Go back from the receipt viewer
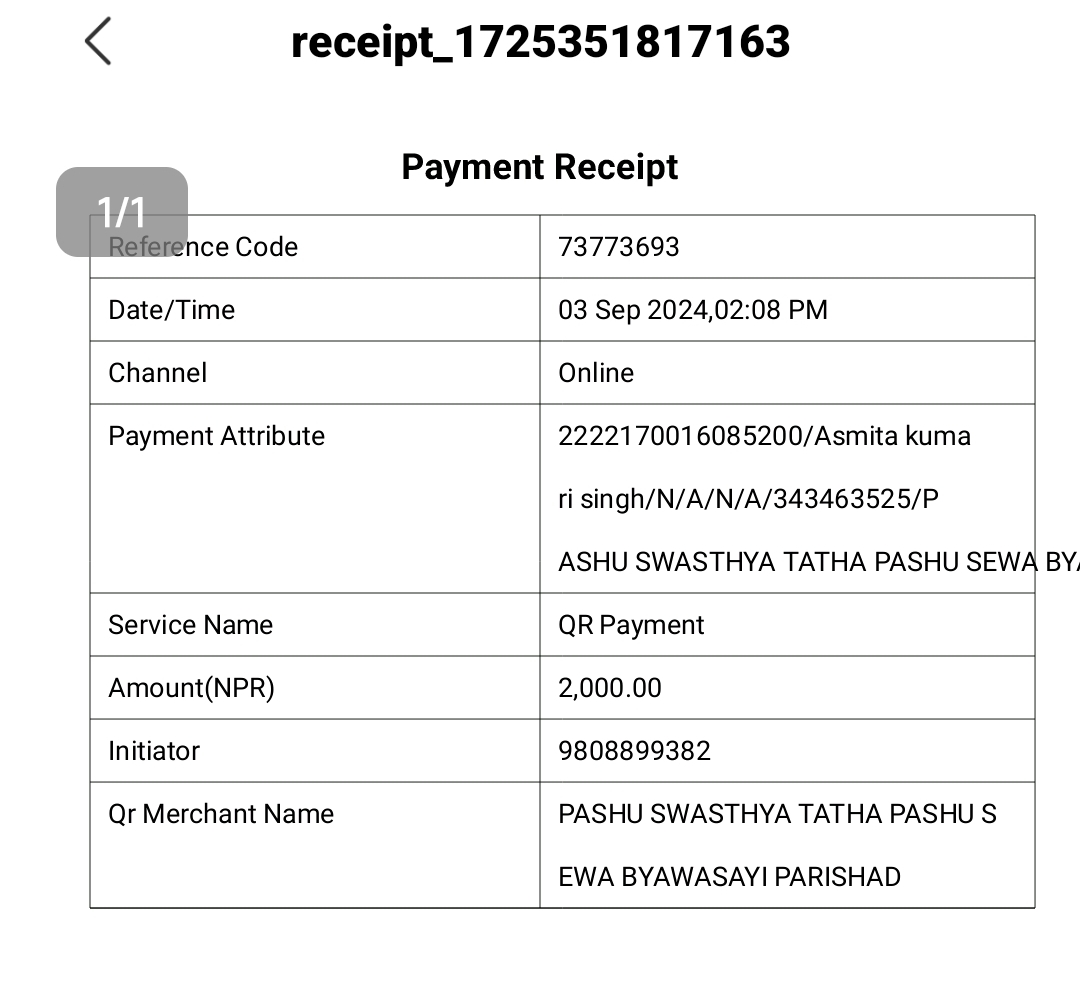This screenshot has height=999, width=1080. [x=98, y=41]
